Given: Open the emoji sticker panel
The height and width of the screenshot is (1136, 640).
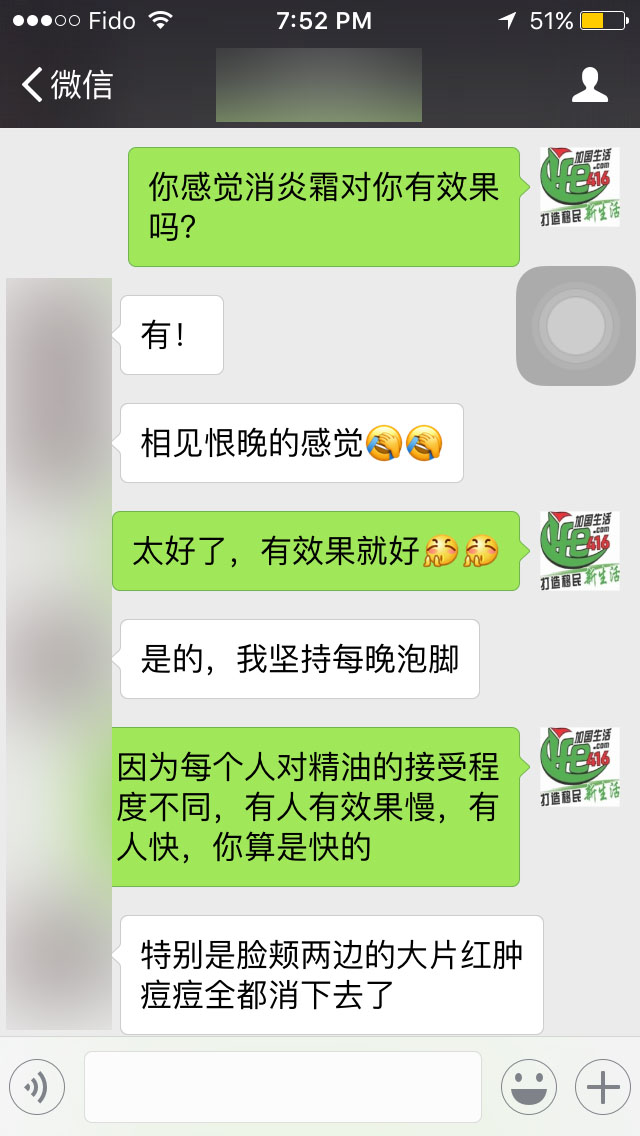Looking at the screenshot, I should 528,1086.
